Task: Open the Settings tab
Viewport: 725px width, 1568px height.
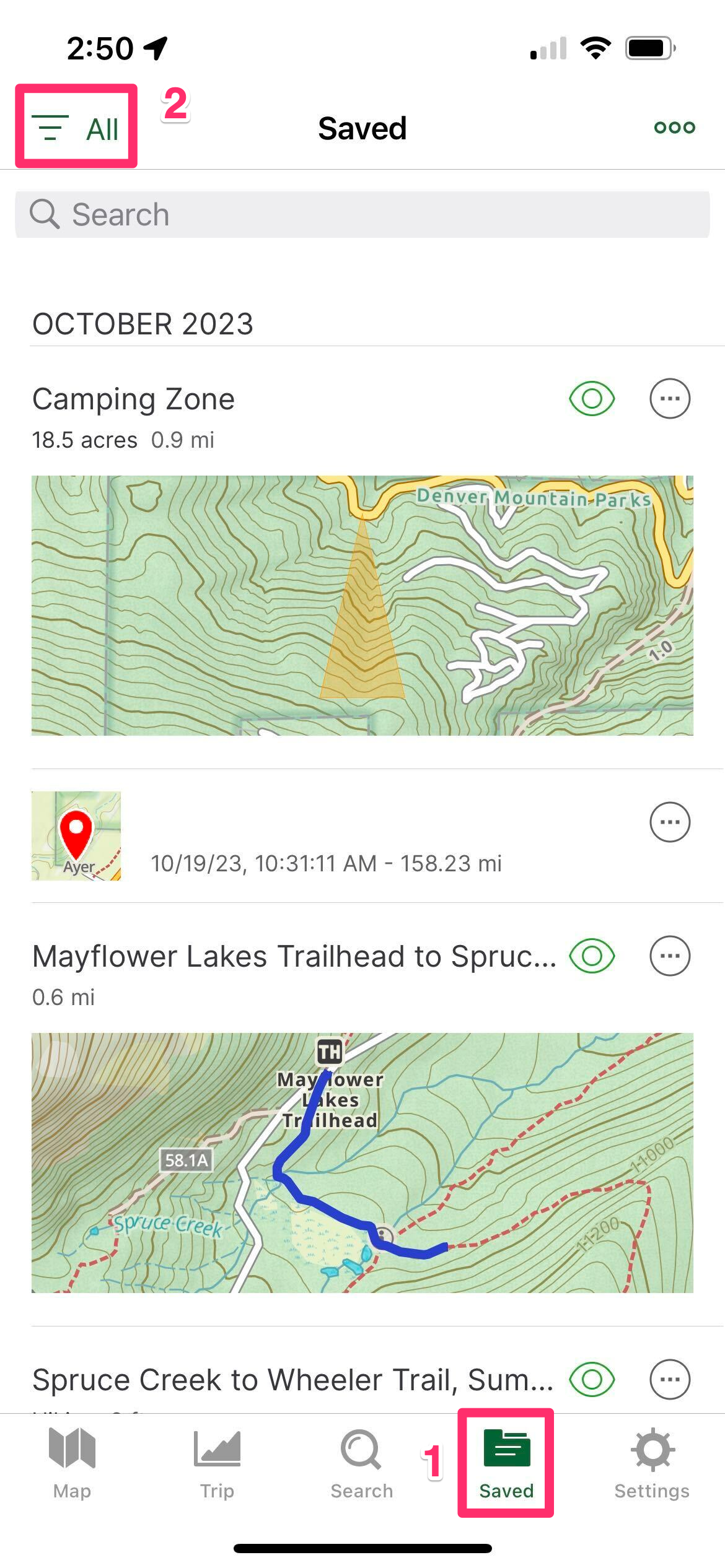Action: pos(652,1463)
